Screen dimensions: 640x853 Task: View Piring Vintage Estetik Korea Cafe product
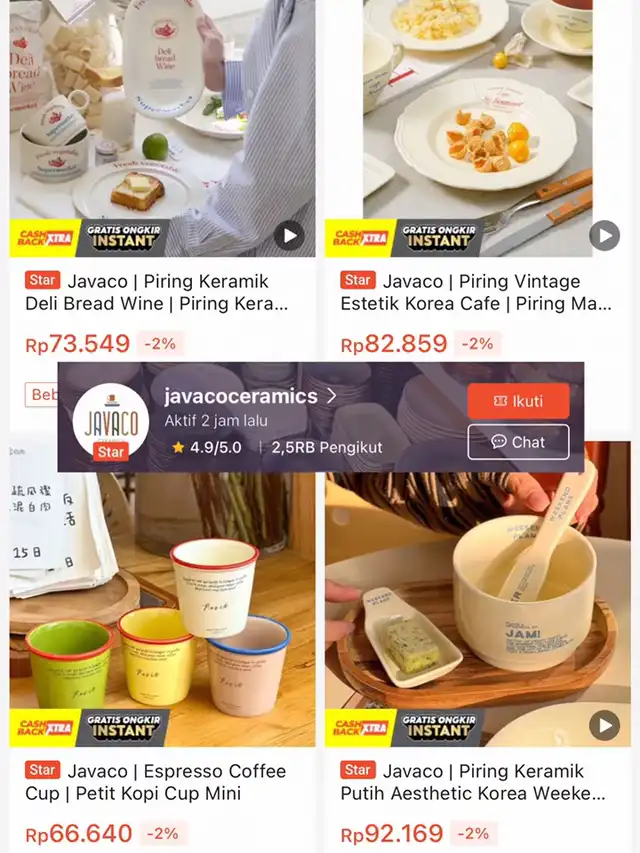[476, 292]
